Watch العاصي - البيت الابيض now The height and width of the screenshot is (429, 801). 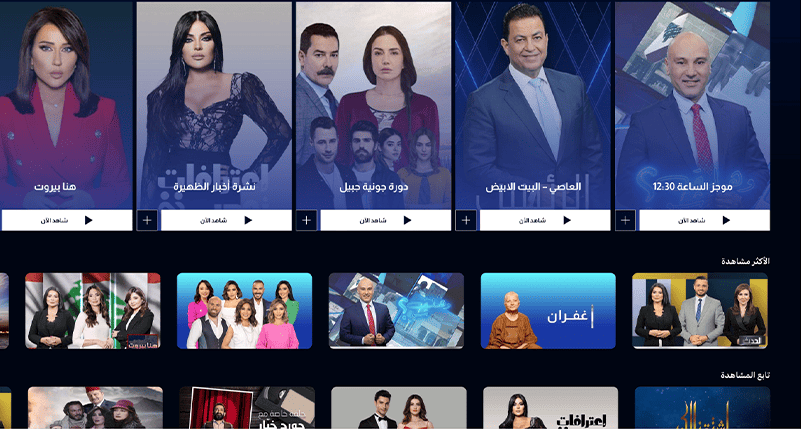tap(544, 220)
